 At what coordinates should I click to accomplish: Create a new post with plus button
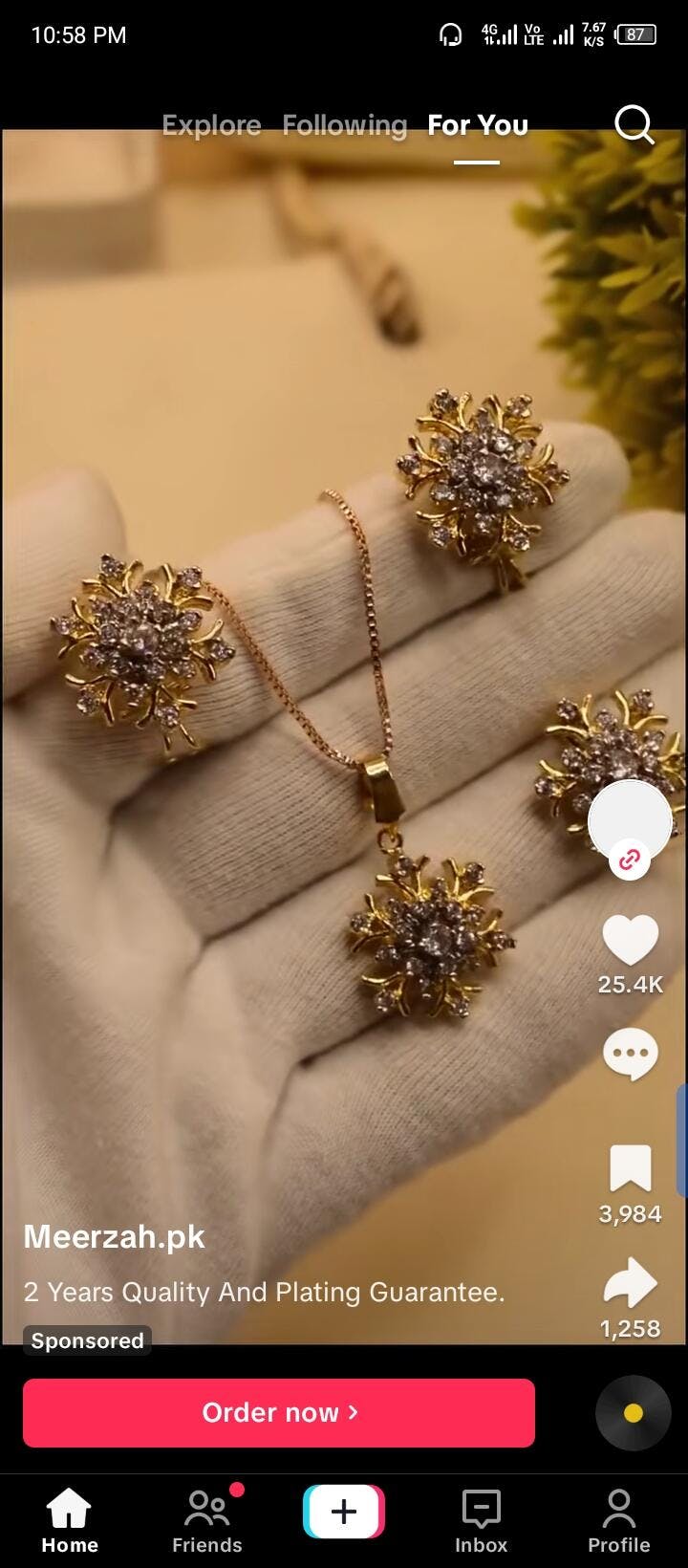coord(344,1512)
